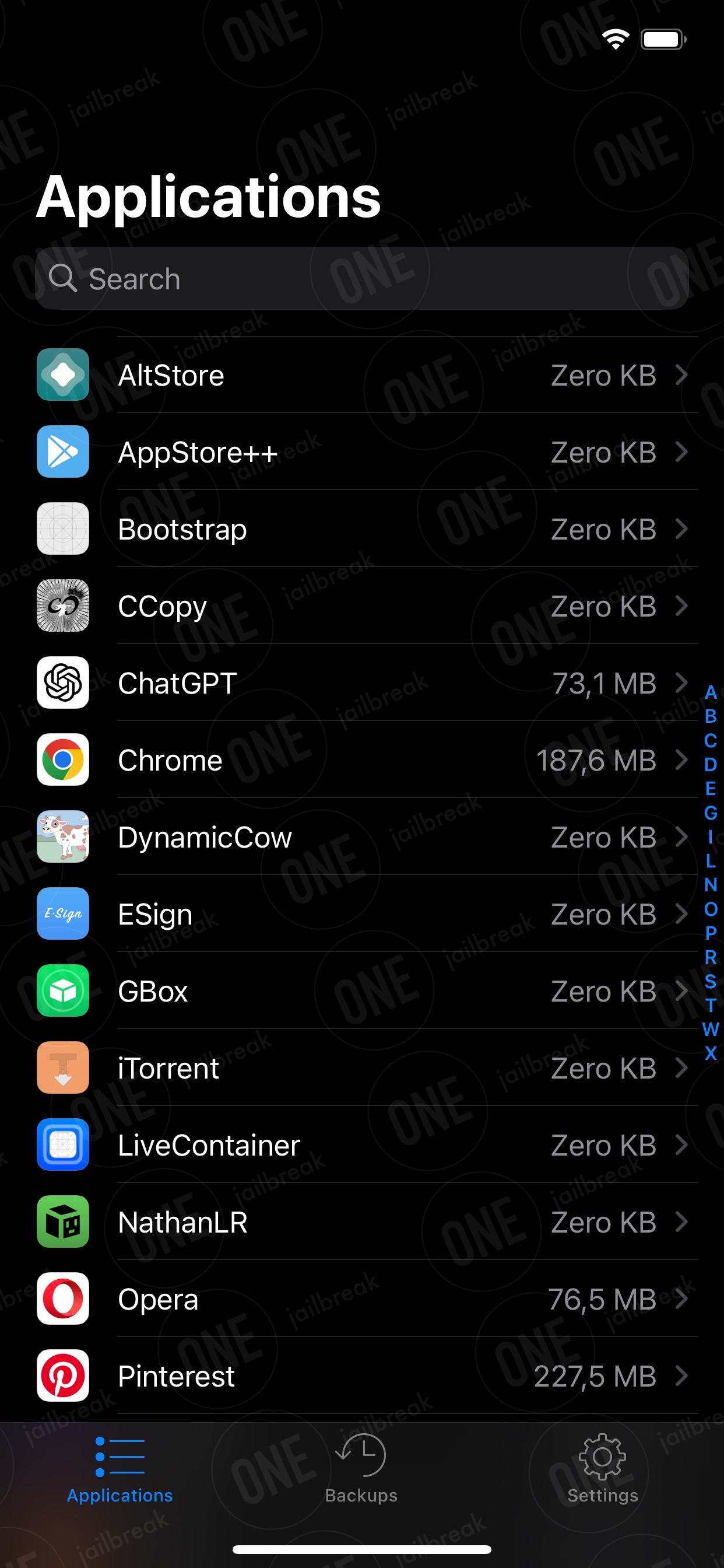The image size is (724, 1568).
Task: Open the Pinterest entry
Action: [x=362, y=1376]
